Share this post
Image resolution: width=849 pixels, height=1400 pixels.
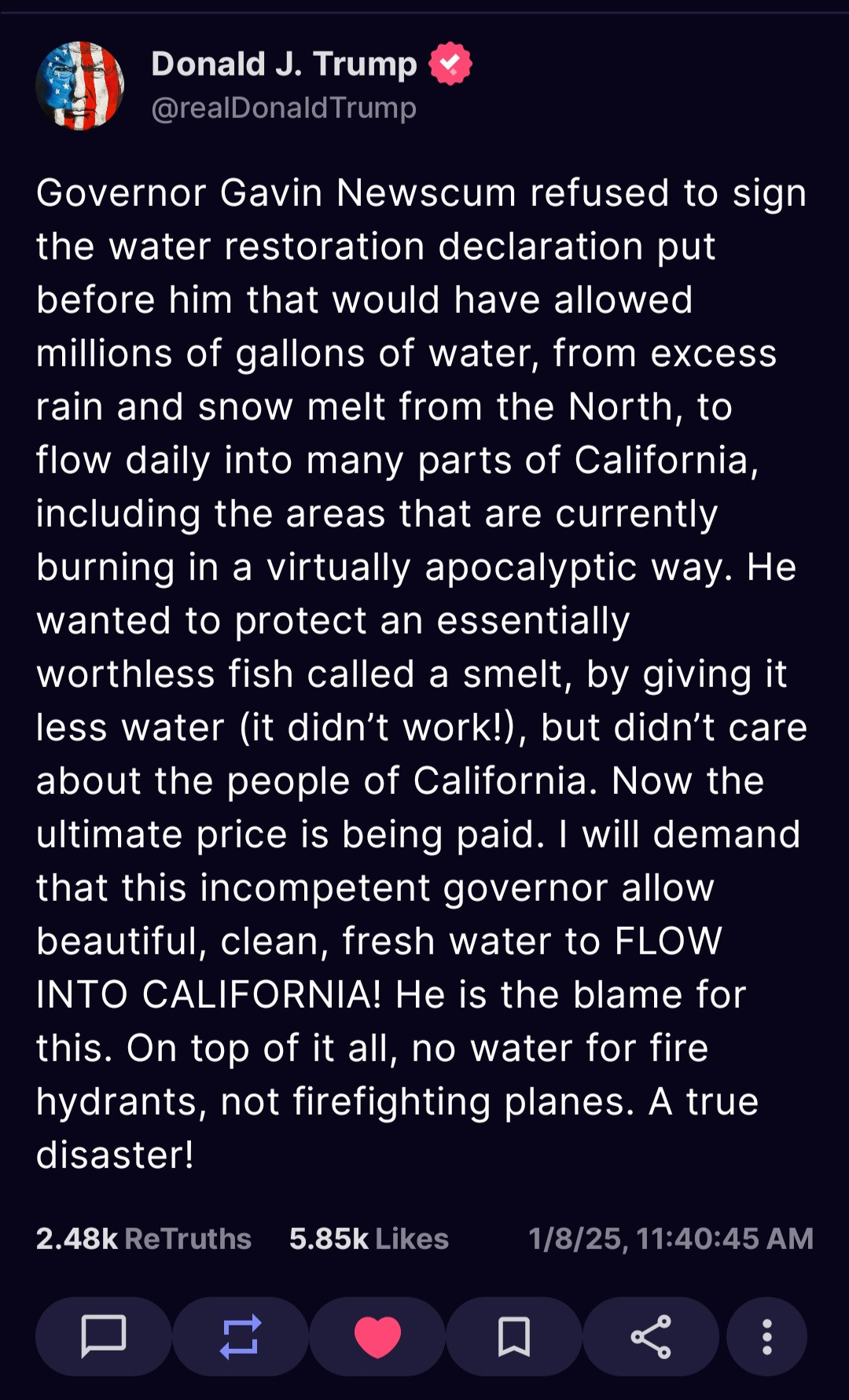coord(651,1336)
